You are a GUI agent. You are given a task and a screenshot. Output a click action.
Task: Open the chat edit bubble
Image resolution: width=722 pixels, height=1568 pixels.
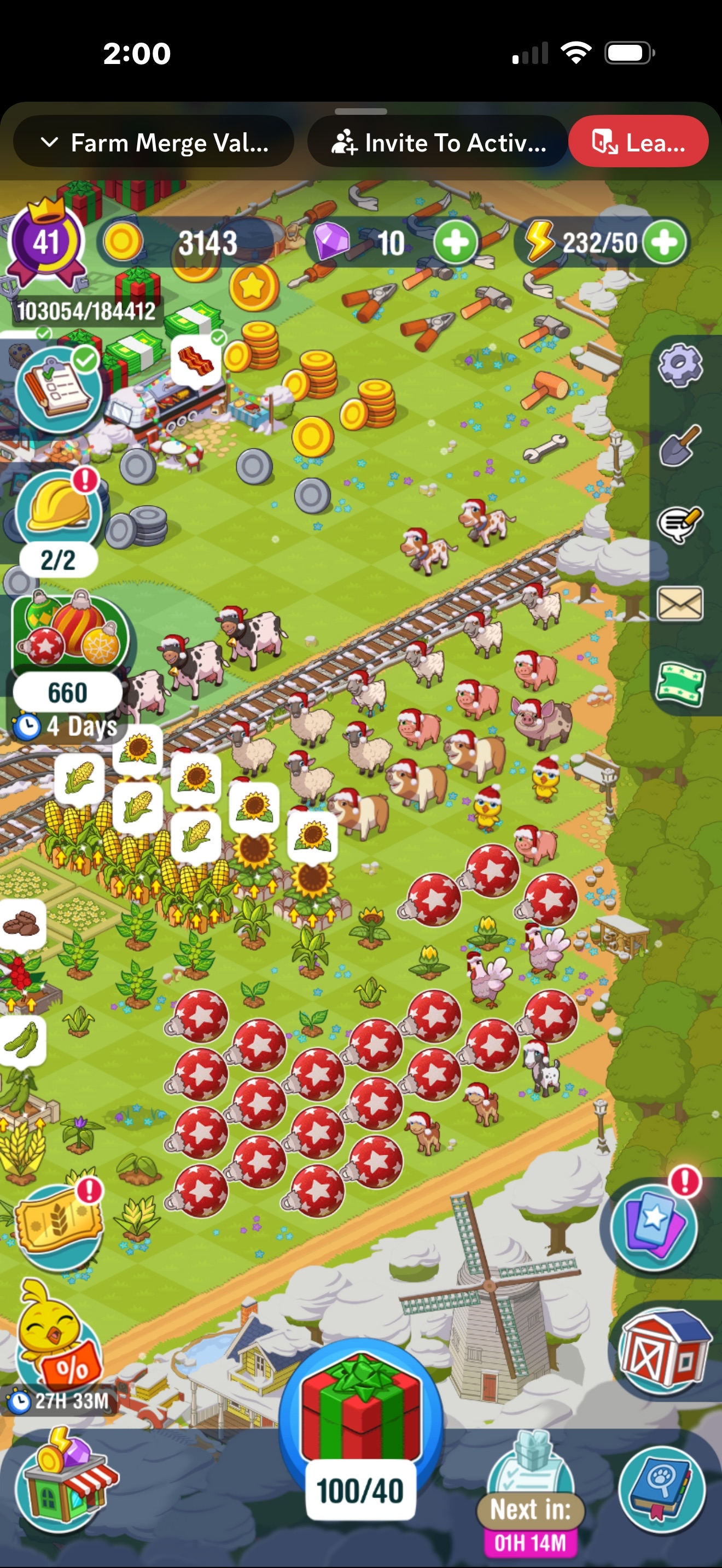pos(680,524)
